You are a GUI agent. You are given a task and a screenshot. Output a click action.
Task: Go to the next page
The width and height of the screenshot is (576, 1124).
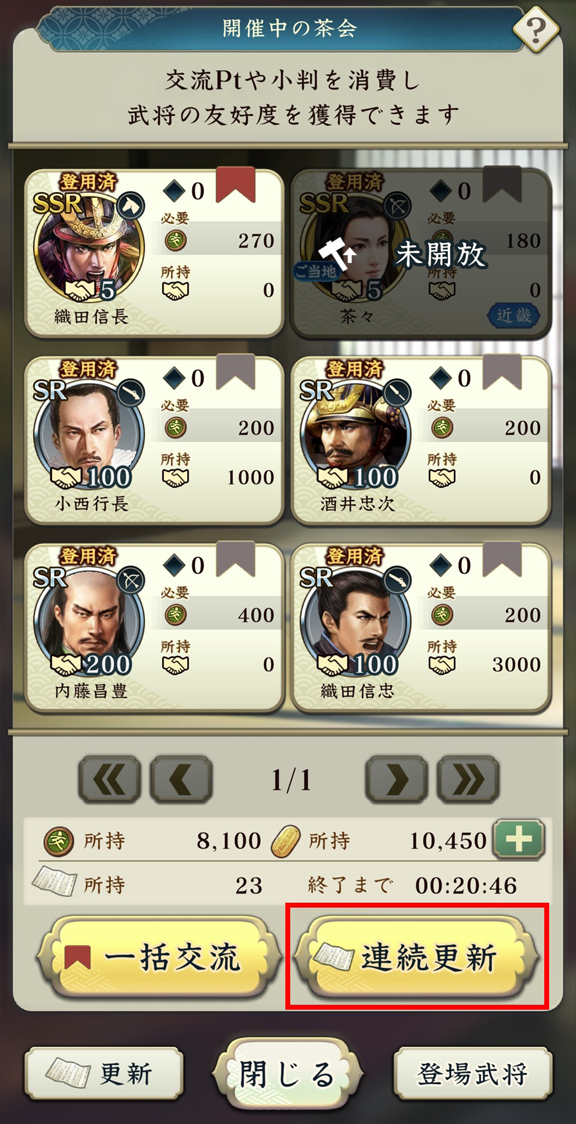396,778
